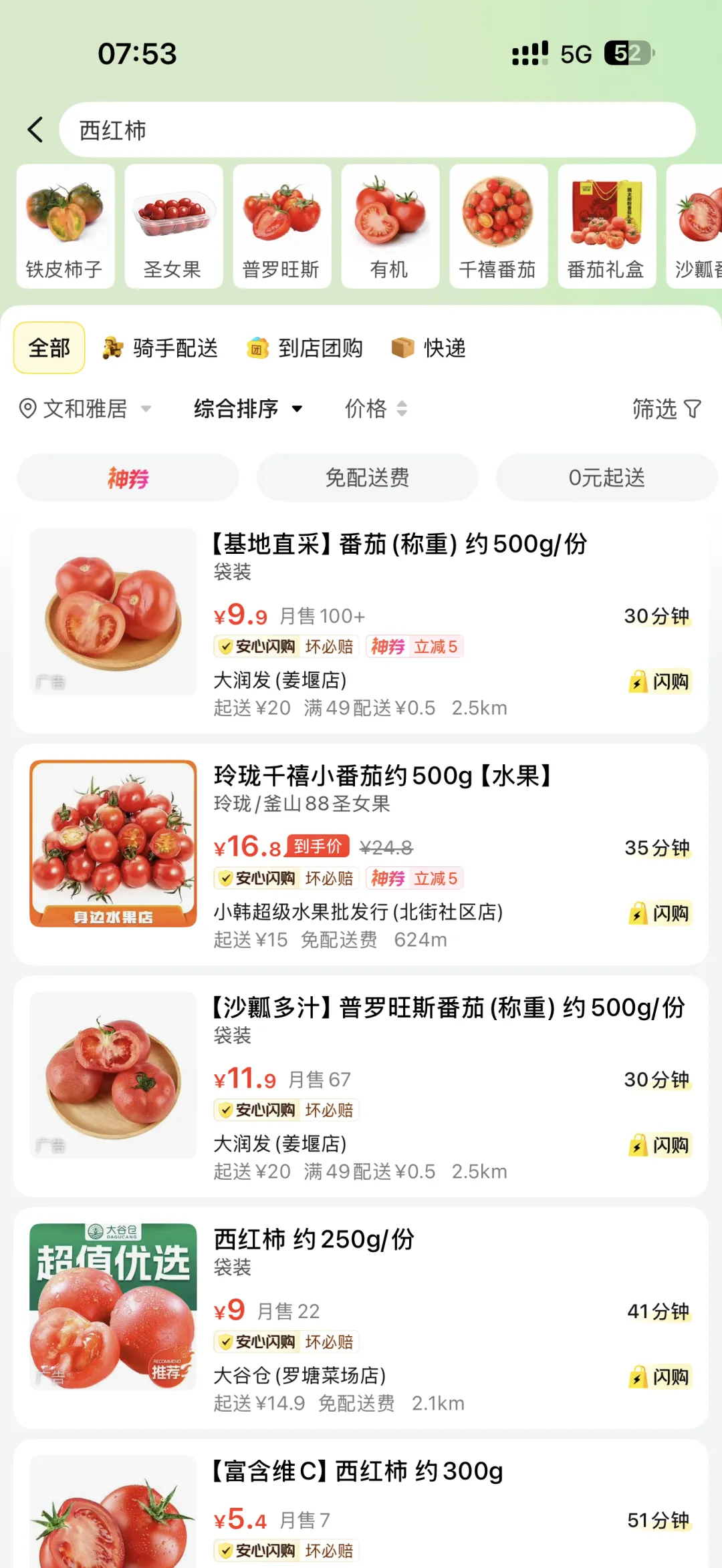The width and height of the screenshot is (722, 1568).
Task: Open the 番茄礼盒 category tile
Action: (x=607, y=226)
